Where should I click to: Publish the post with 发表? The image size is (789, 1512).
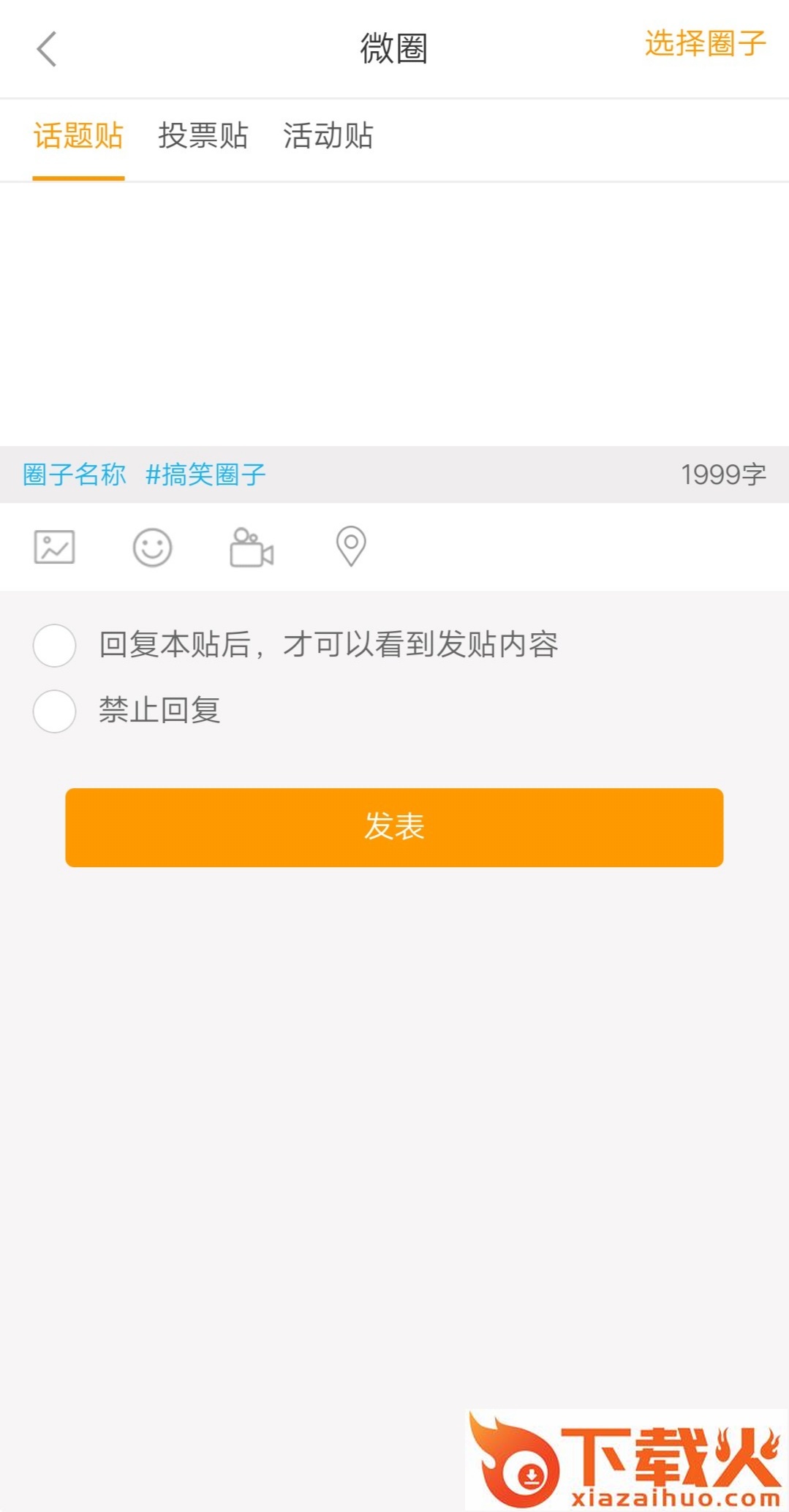coord(394,827)
